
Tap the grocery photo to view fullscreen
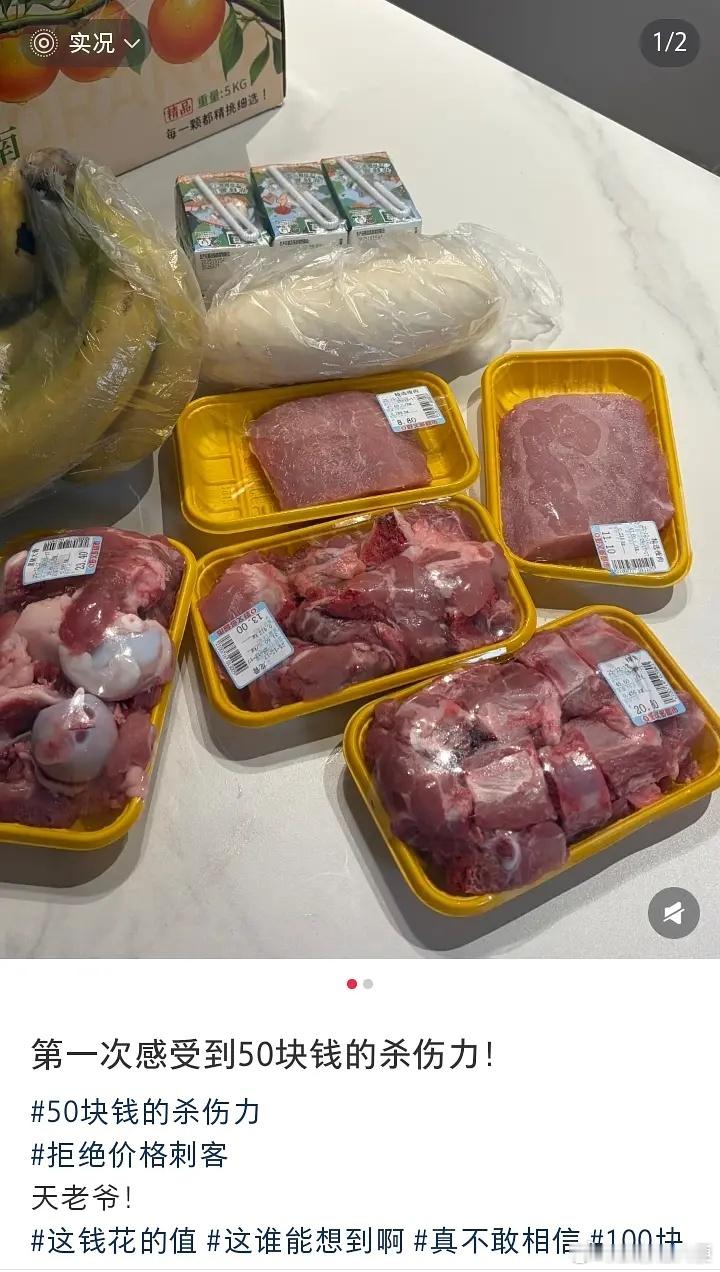click(360, 500)
